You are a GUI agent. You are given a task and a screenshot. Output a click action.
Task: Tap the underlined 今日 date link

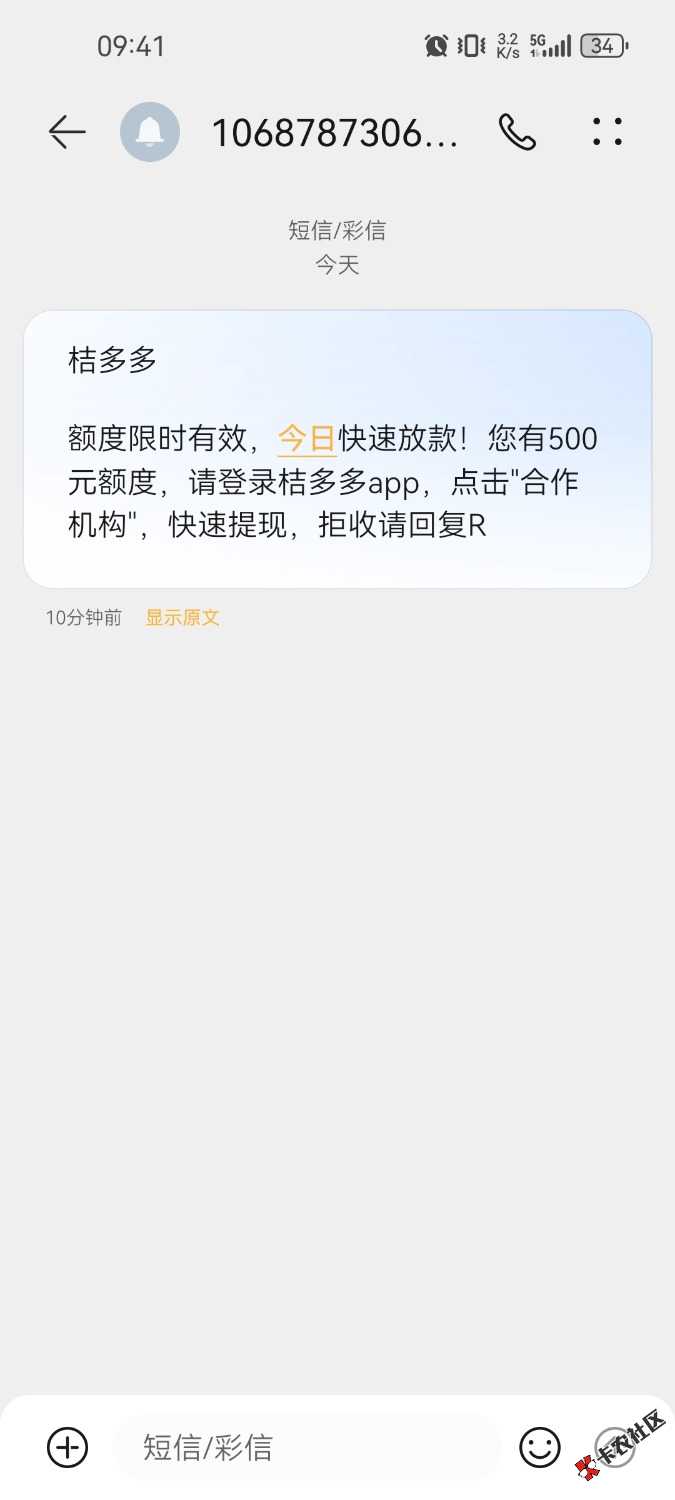pos(306,439)
